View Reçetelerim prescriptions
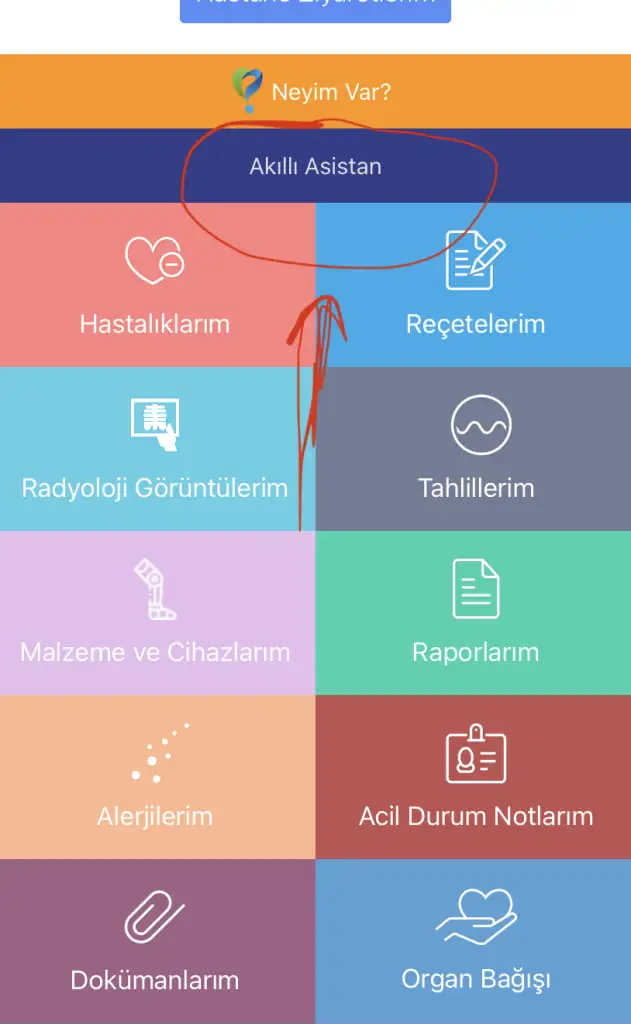The image size is (631, 1024). (474, 285)
